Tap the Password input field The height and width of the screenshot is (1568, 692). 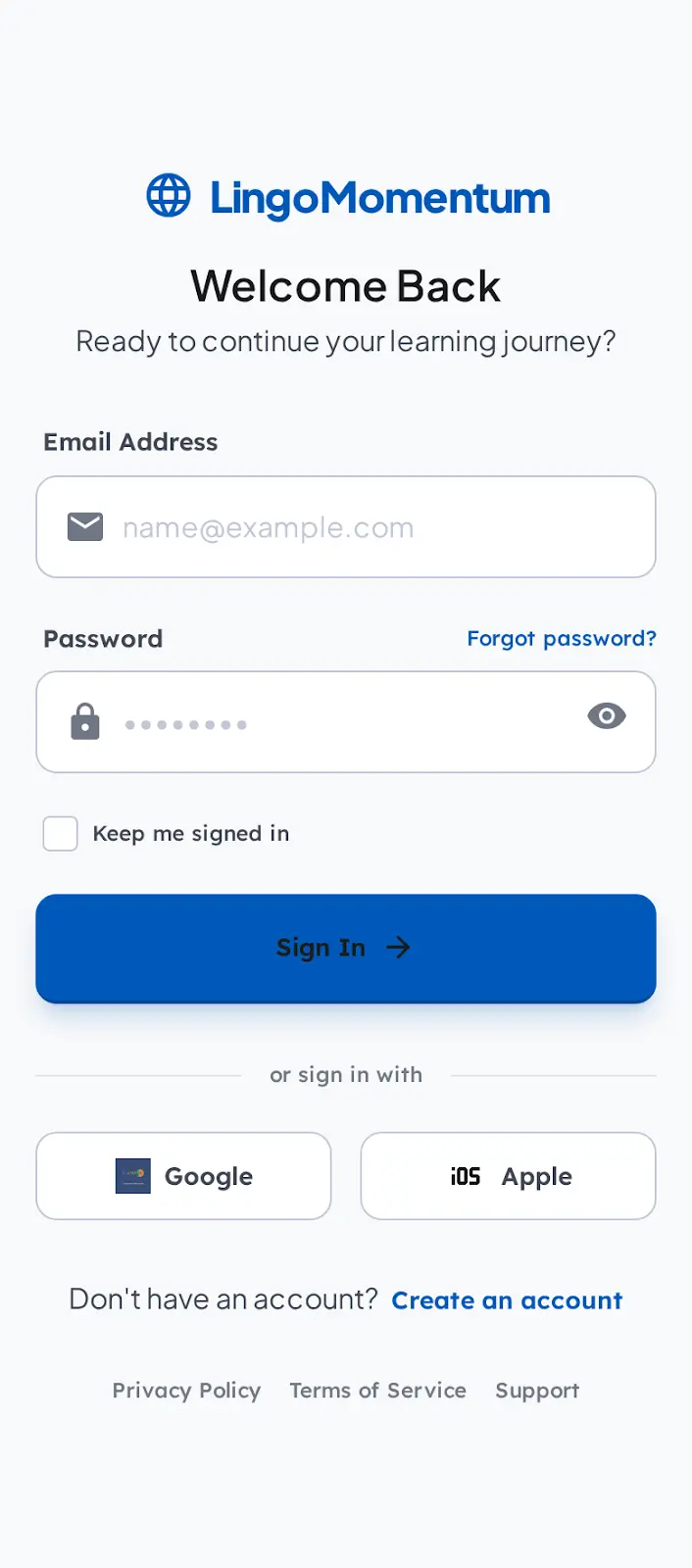click(346, 722)
